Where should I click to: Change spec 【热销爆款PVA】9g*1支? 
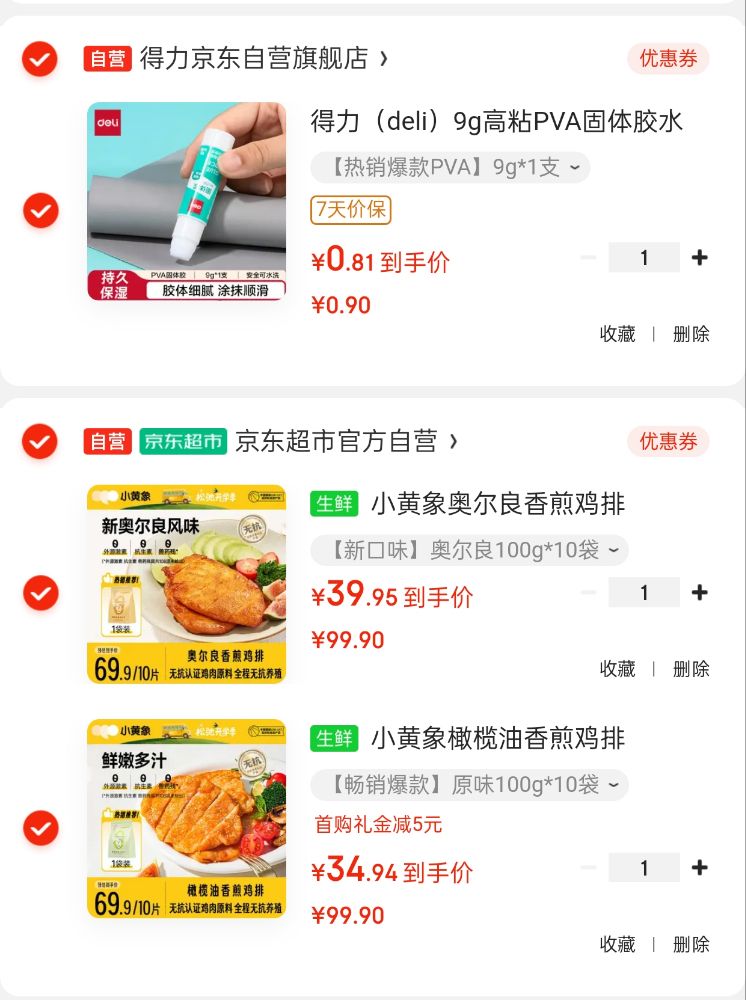pyautogui.click(x=450, y=167)
